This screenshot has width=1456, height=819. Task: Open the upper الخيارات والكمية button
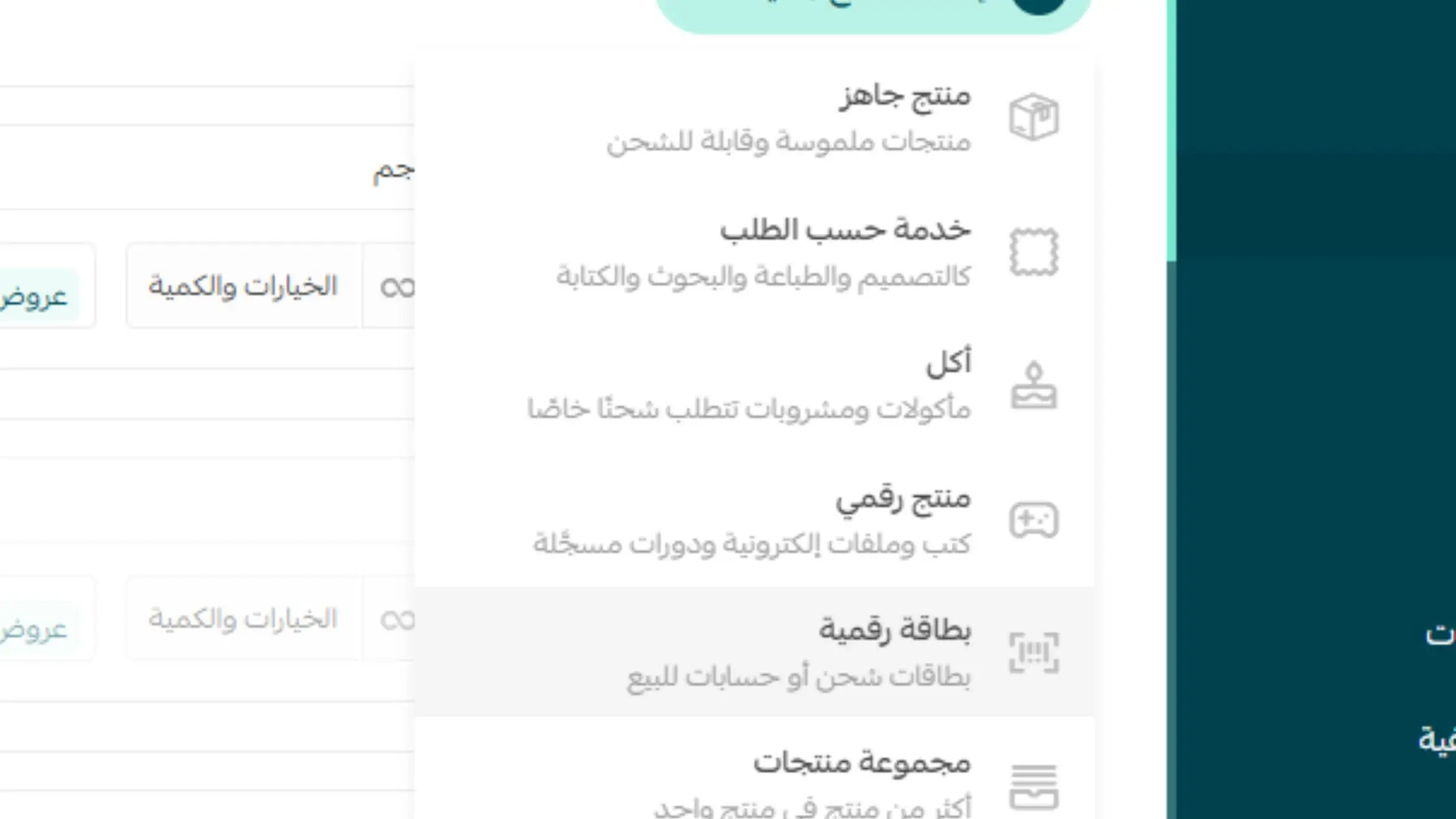point(243,287)
